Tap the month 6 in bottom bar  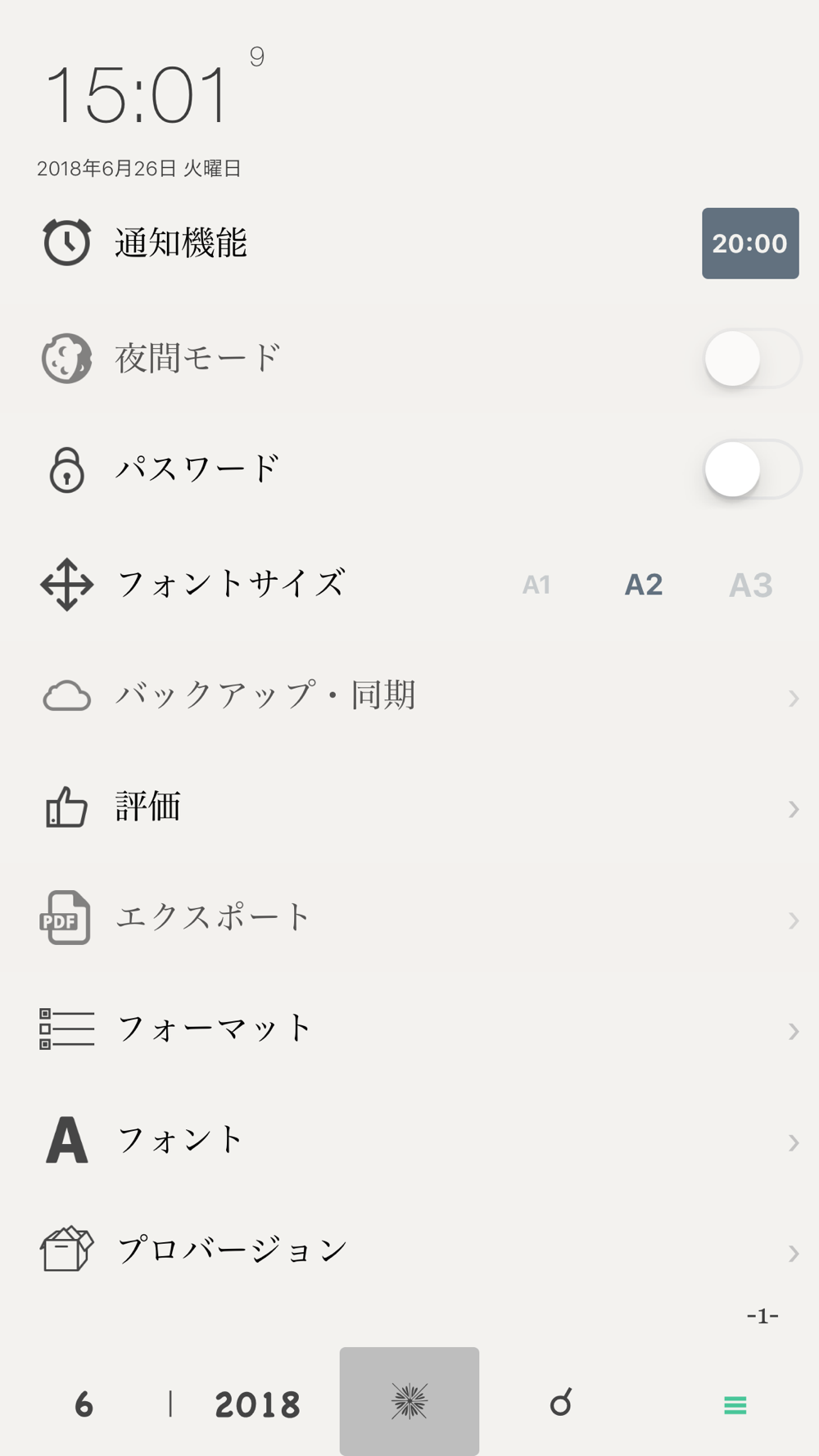click(84, 1404)
